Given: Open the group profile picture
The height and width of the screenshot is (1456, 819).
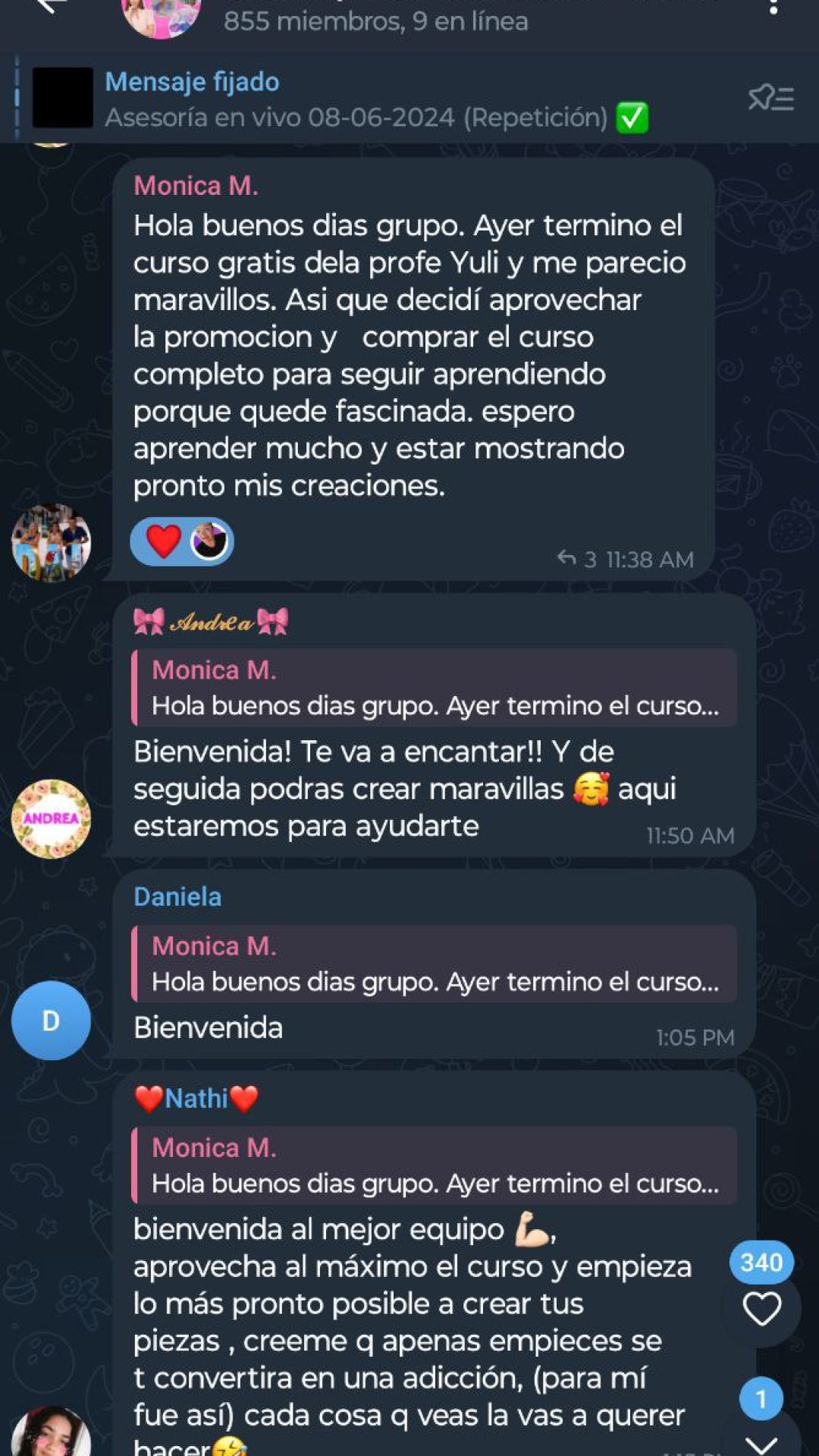Looking at the screenshot, I should pos(161,15).
